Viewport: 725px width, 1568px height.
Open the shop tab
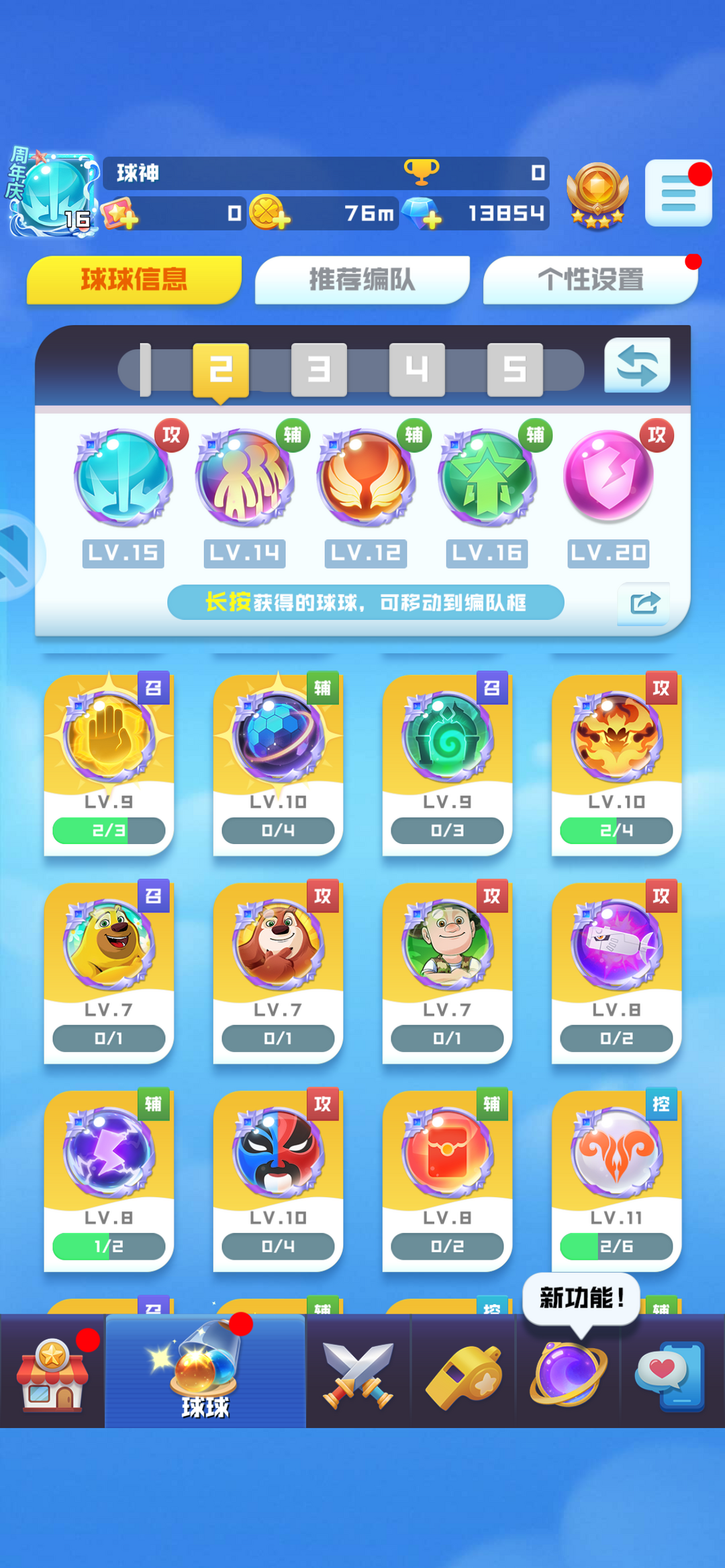tap(52, 1372)
